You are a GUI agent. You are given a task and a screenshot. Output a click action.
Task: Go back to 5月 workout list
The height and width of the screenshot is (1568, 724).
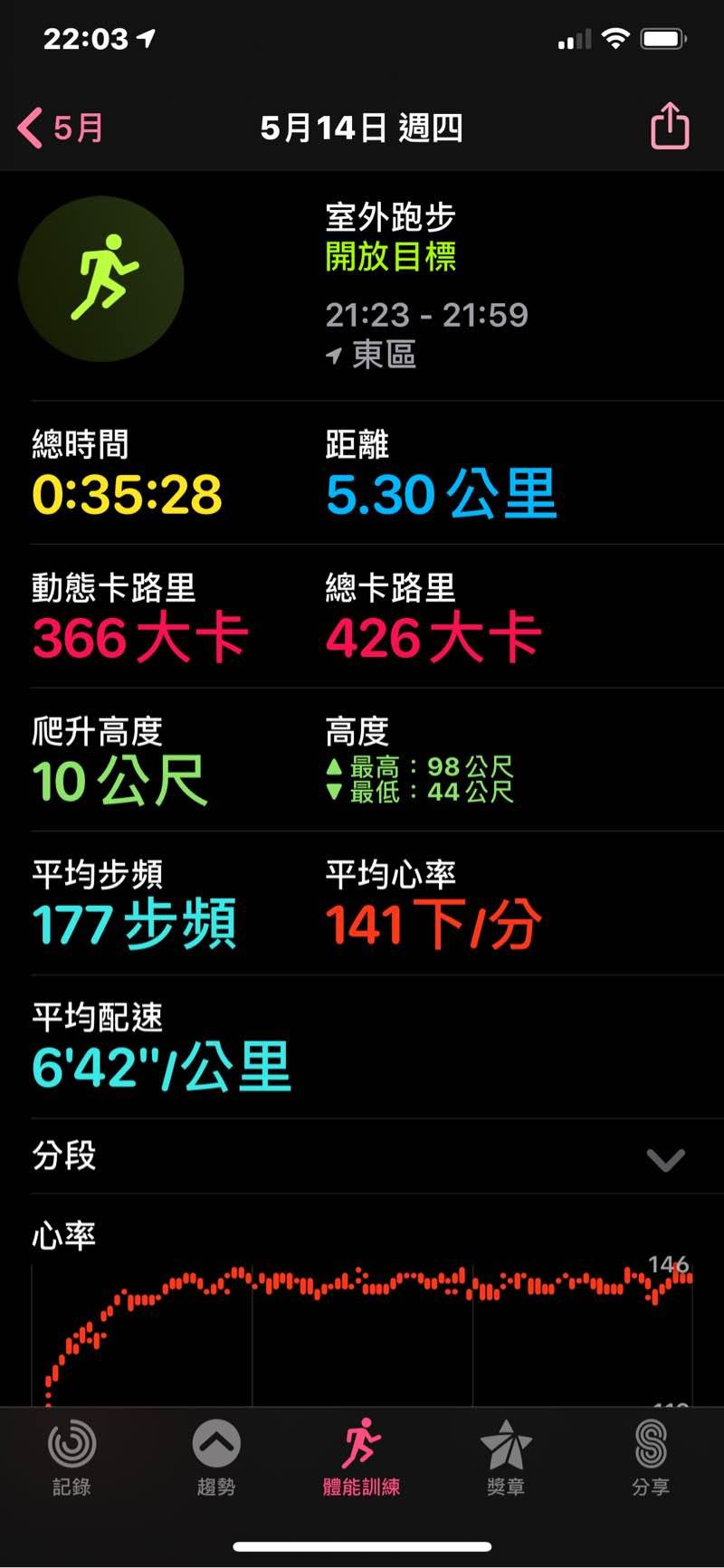pos(61,128)
